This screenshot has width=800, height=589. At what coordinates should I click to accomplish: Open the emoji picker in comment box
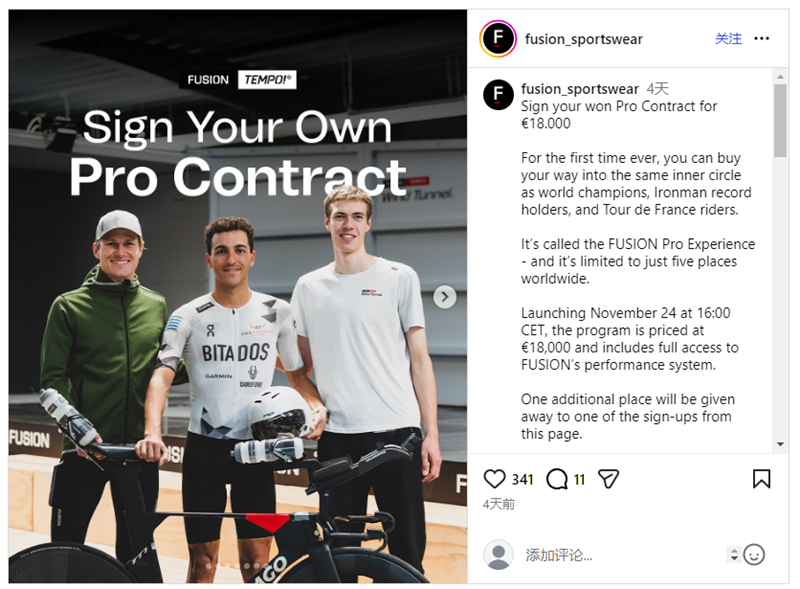pos(754,554)
